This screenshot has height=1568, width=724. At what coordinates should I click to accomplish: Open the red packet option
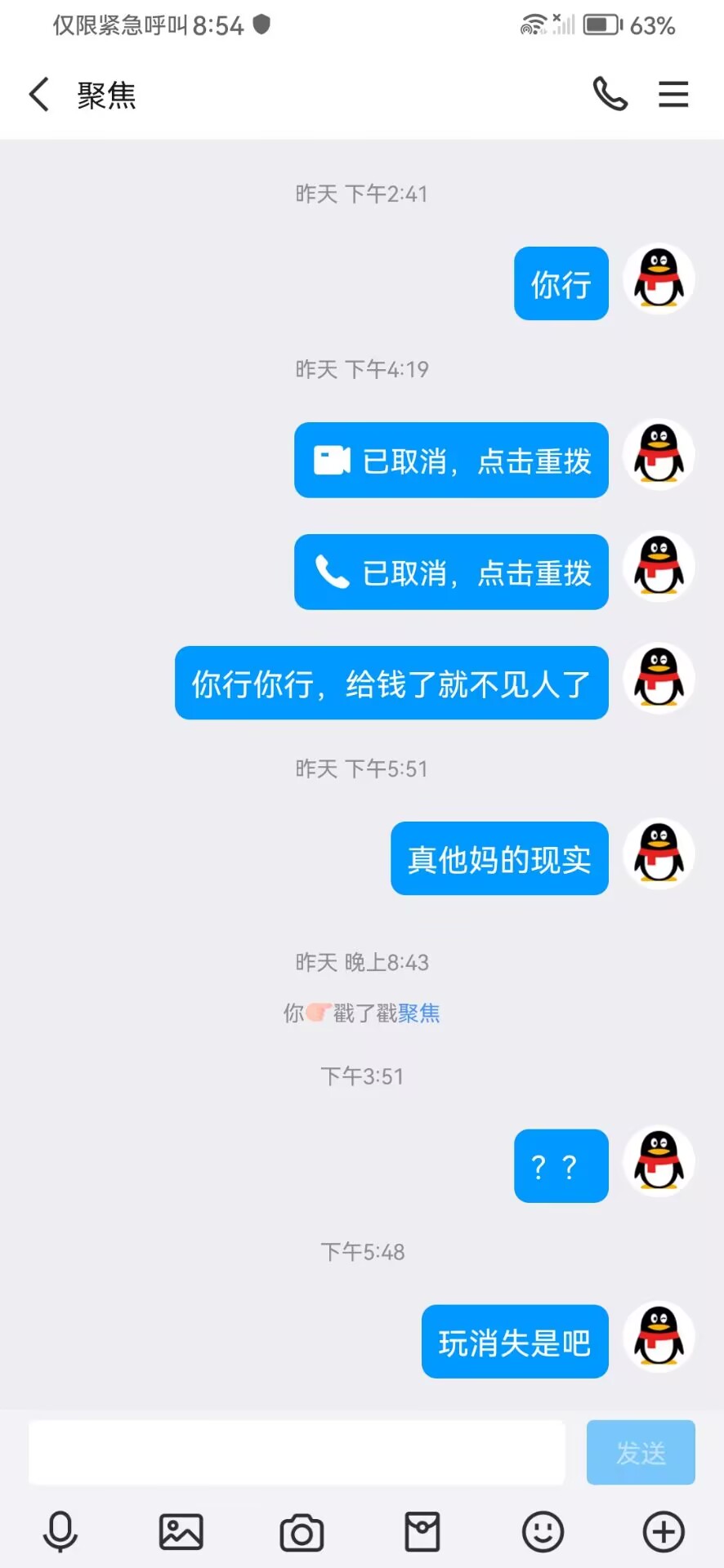[422, 1532]
